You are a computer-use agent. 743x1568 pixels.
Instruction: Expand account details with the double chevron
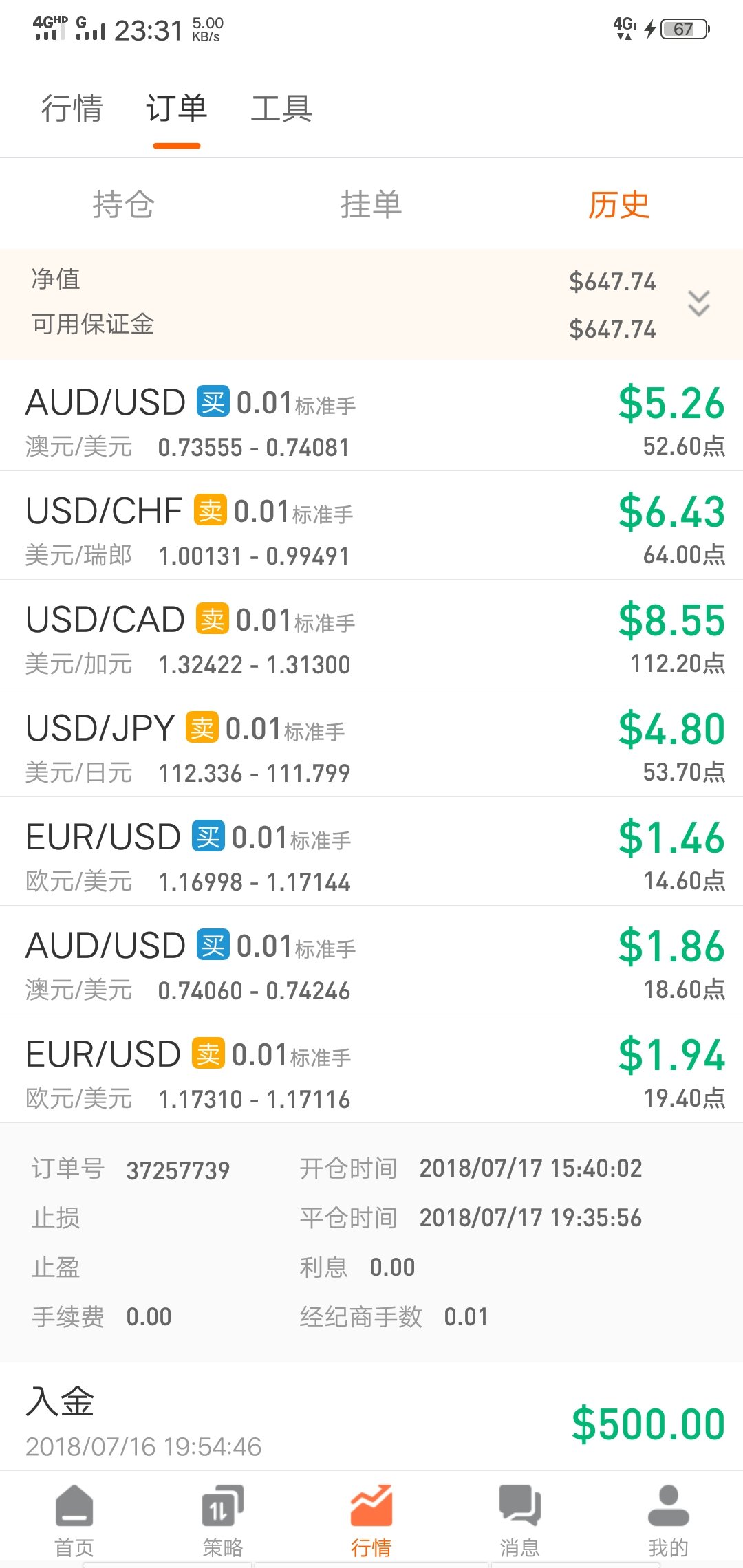tap(698, 303)
